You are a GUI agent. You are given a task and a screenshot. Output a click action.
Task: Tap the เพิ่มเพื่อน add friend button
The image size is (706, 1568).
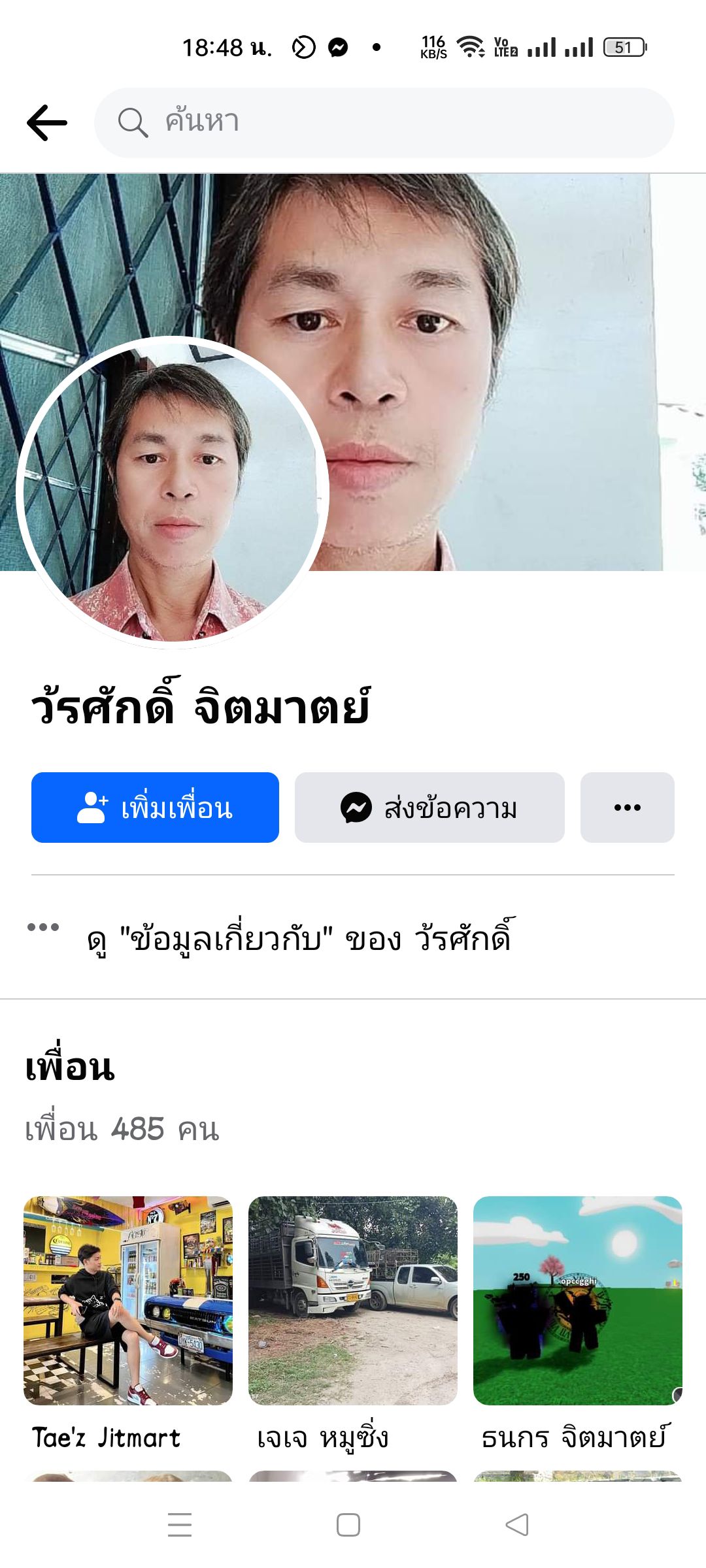point(155,808)
